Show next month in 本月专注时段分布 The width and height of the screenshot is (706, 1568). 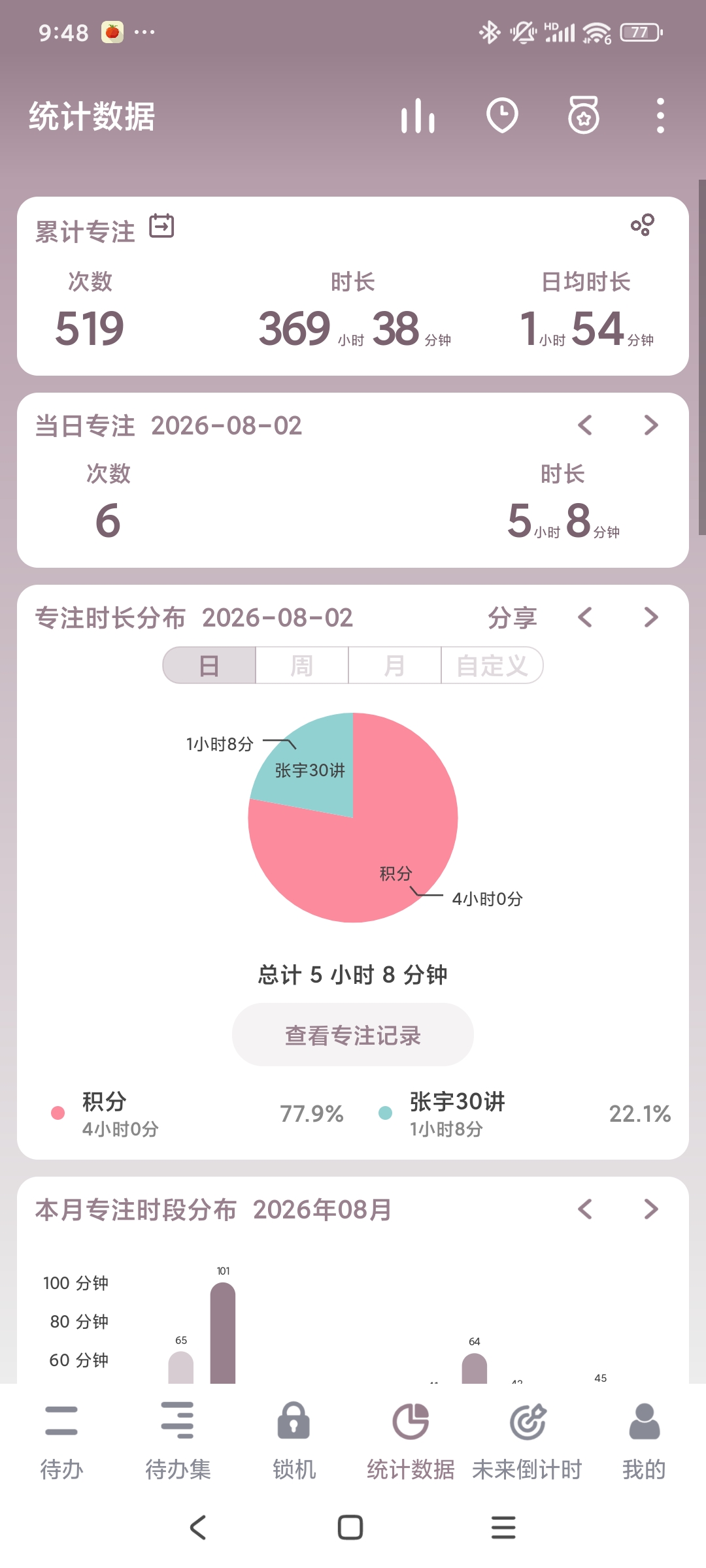651,1209
